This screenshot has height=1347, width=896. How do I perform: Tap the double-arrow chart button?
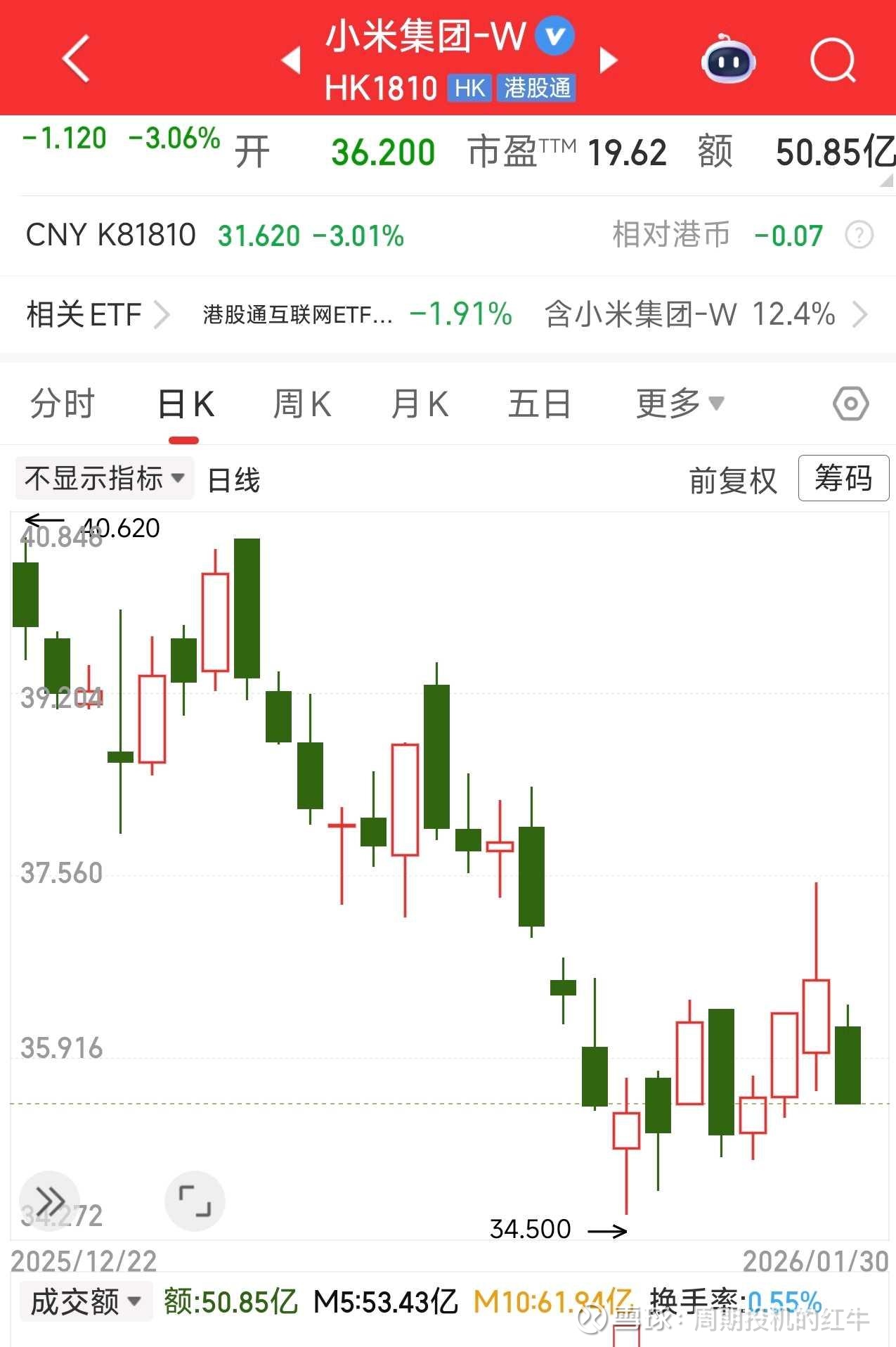(x=49, y=1201)
